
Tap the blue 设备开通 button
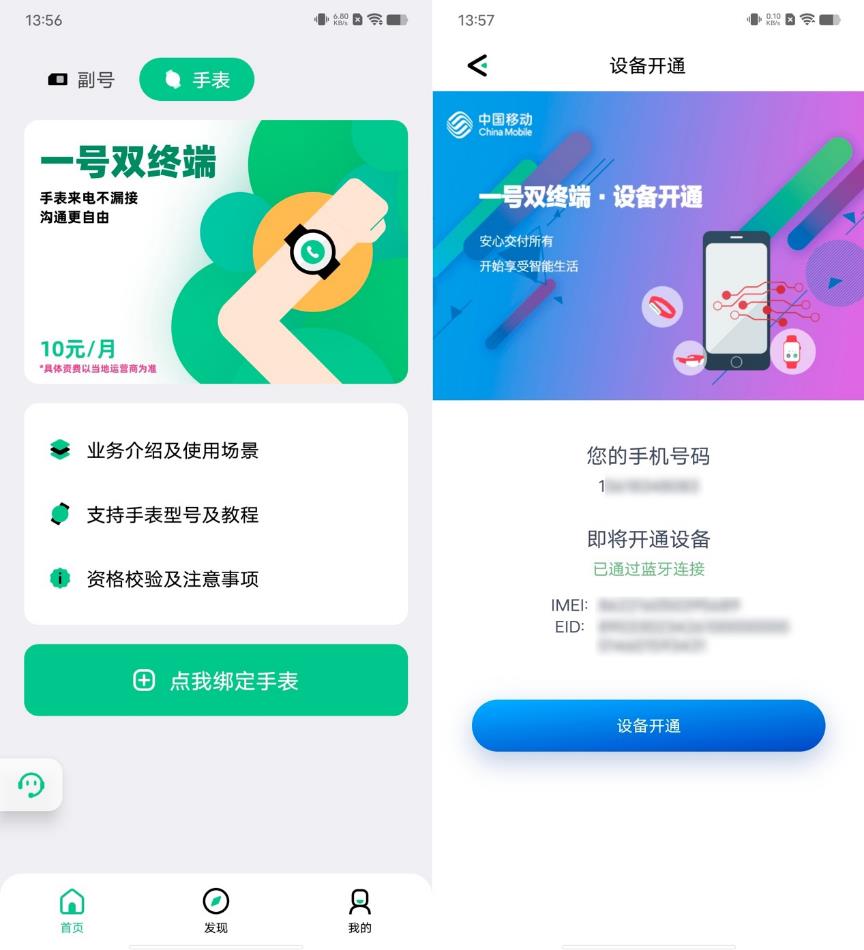648,726
